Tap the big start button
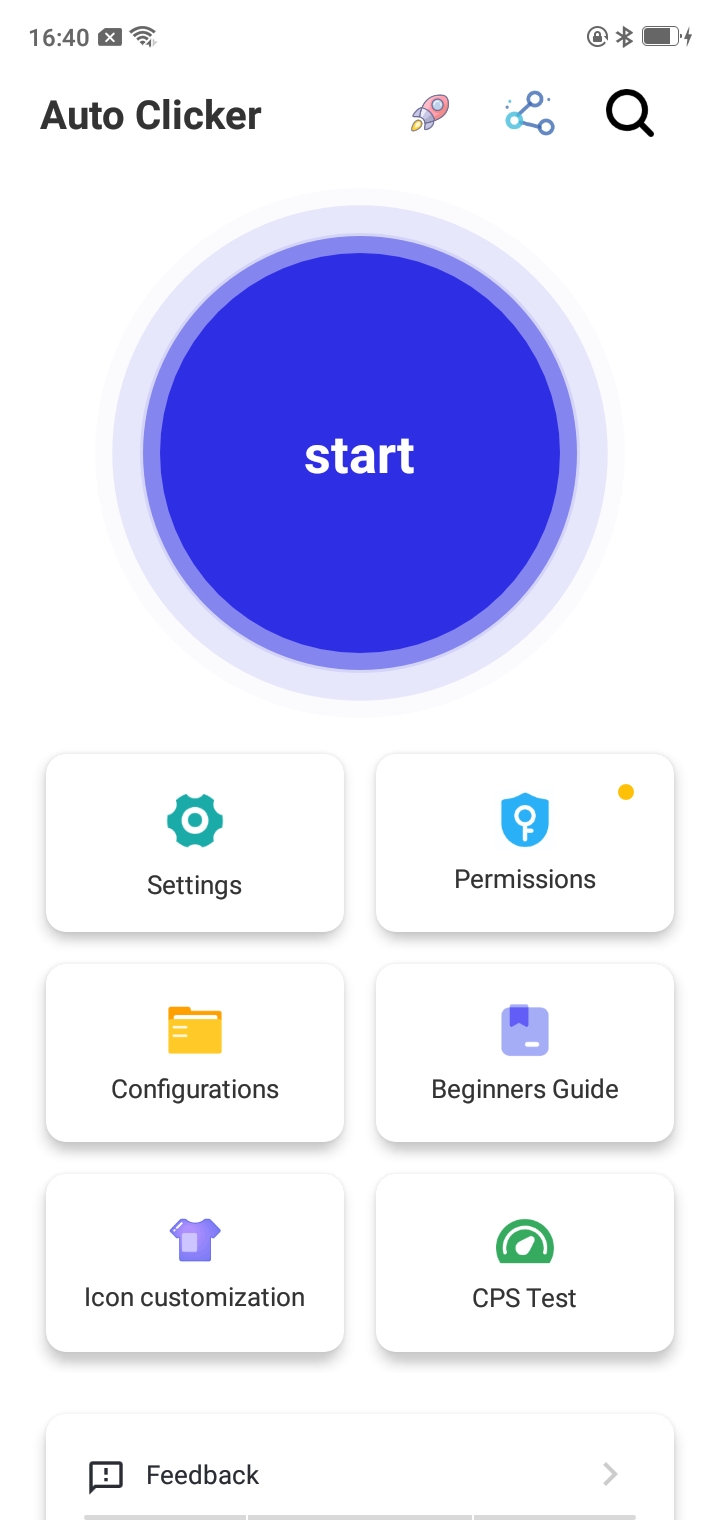The width and height of the screenshot is (720, 1520). pyautogui.click(x=360, y=454)
